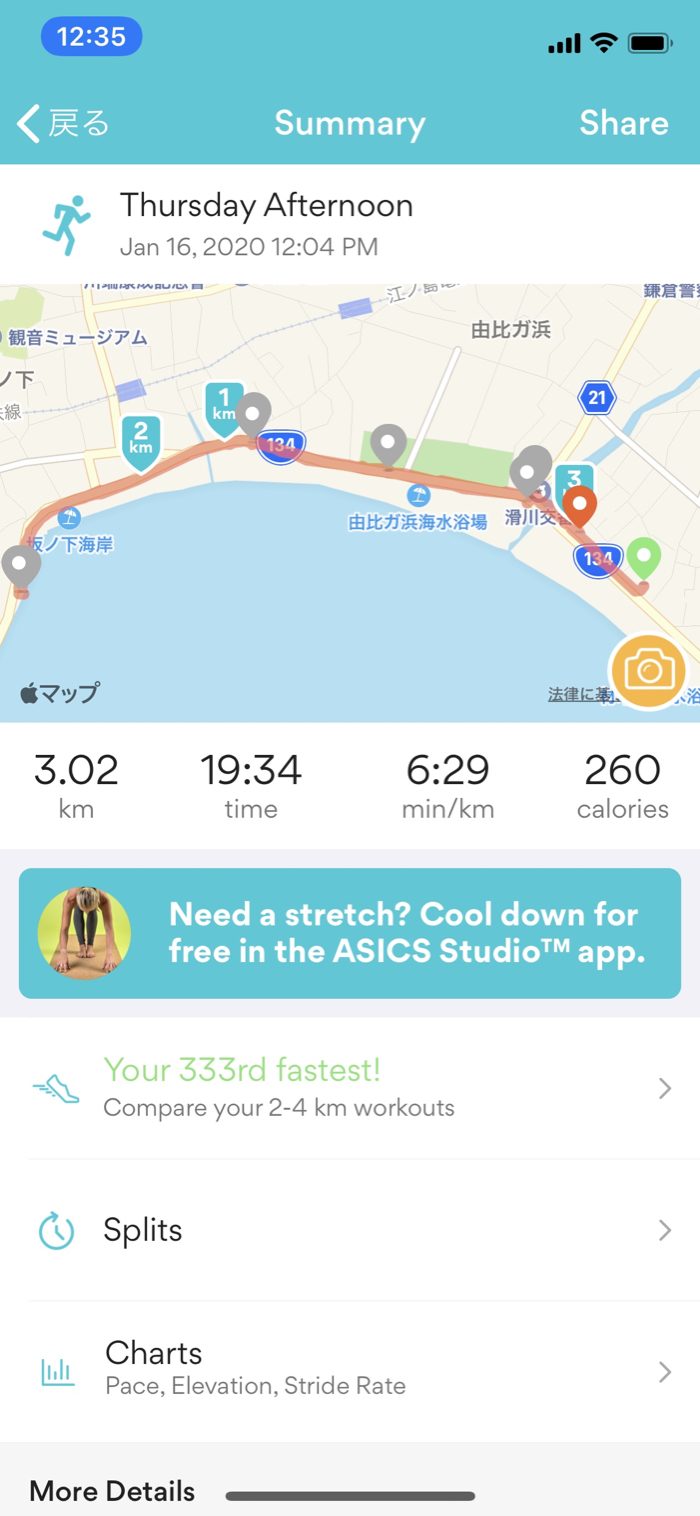Image resolution: width=700 pixels, height=1516 pixels.
Task: Share this run summary
Action: pyautogui.click(x=623, y=124)
